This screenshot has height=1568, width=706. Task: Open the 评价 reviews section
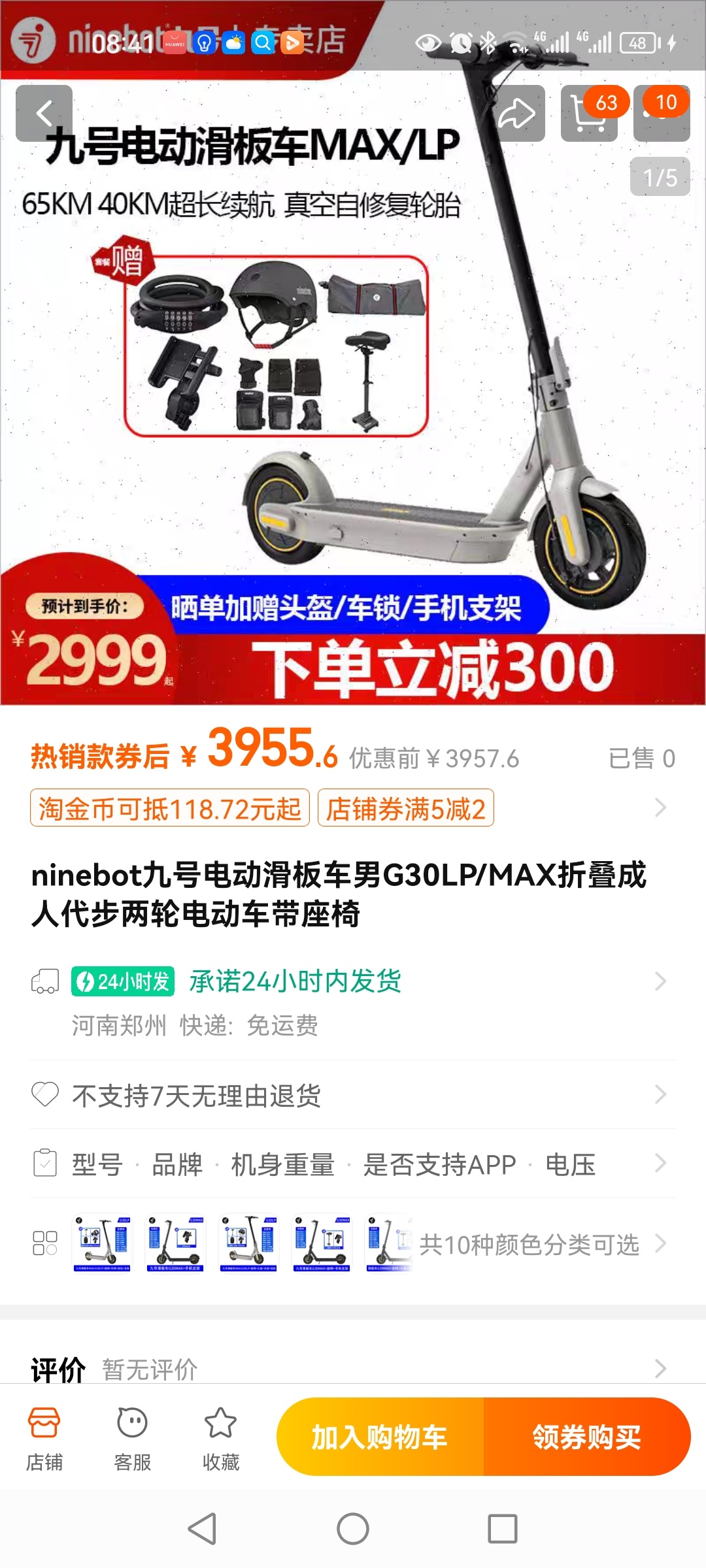tap(353, 1368)
